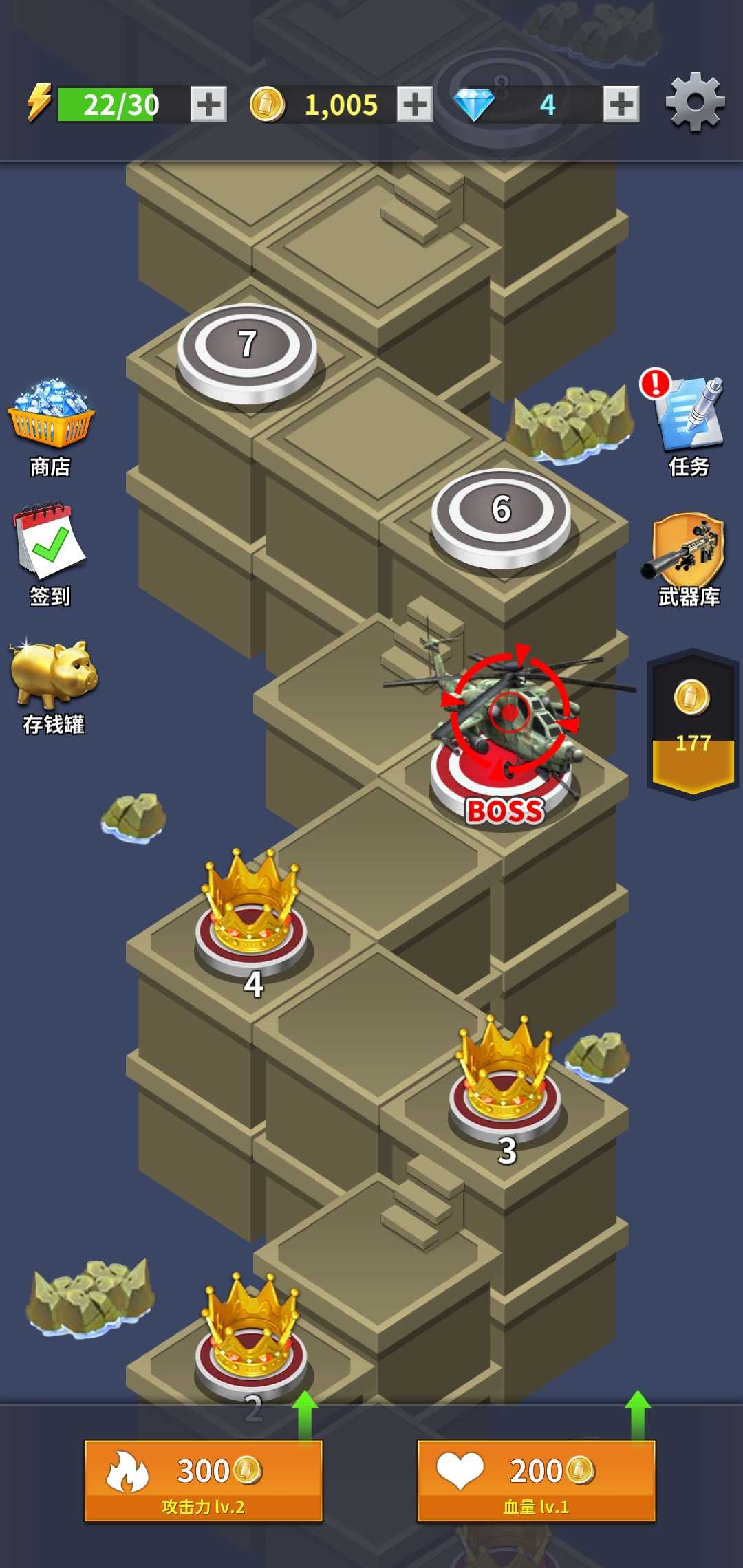The image size is (743, 1568).
Task: Upgrade 血量 for 200 coins
Action: click(536, 1480)
